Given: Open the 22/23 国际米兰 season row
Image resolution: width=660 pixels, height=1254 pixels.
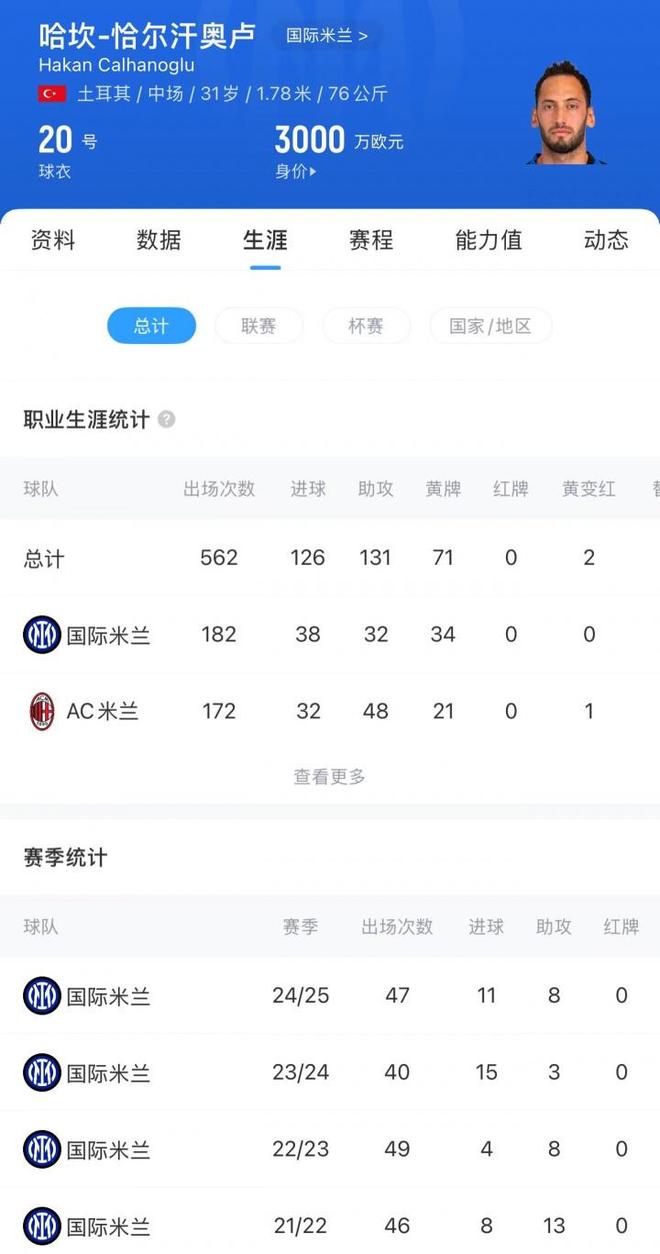Looking at the screenshot, I should pyautogui.click(x=330, y=1149).
